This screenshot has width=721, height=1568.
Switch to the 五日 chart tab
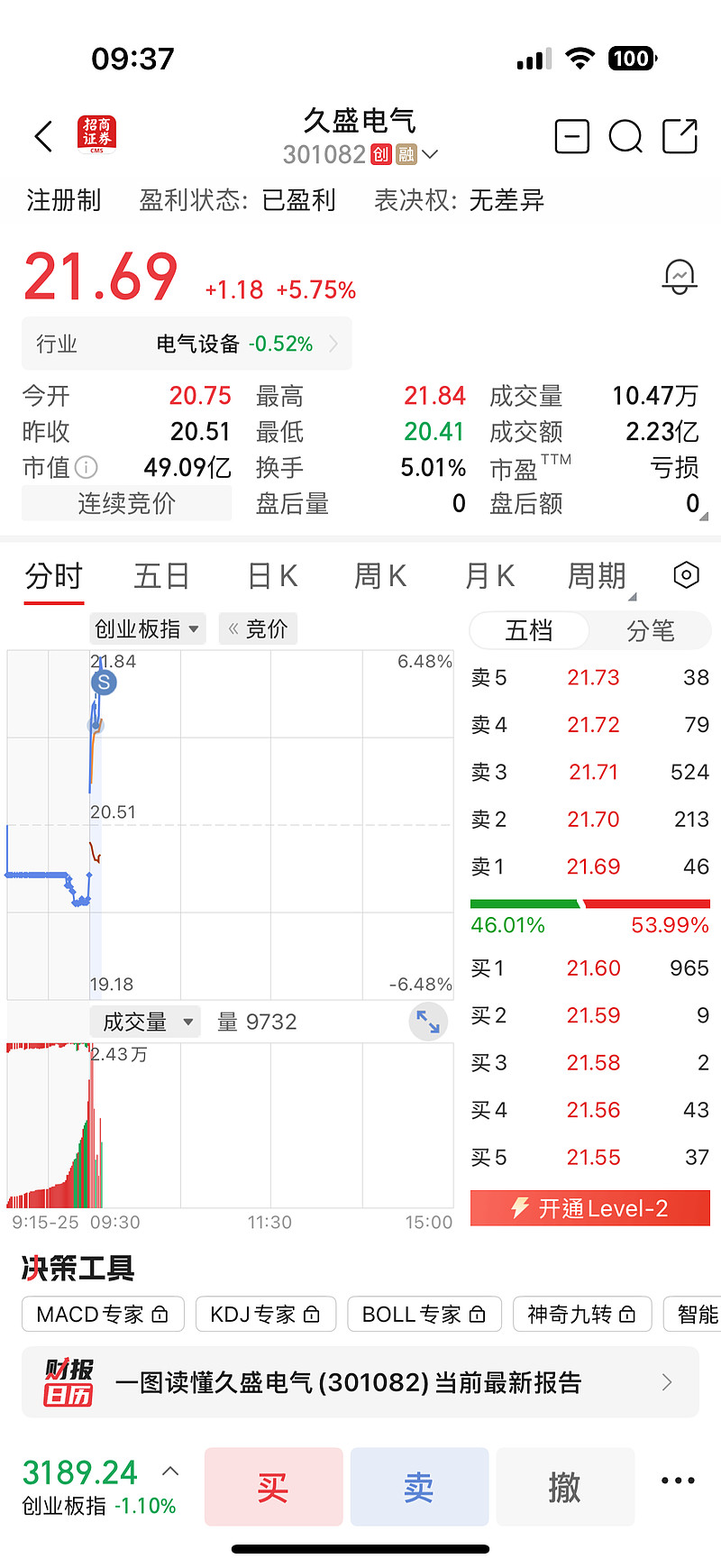(x=161, y=575)
